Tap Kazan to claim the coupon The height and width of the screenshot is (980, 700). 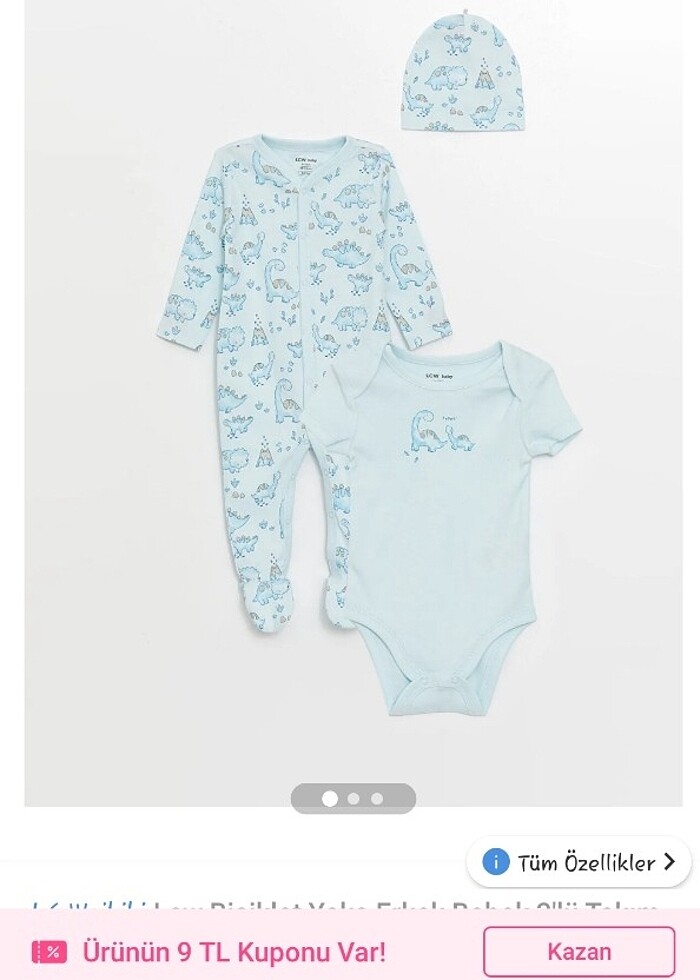[x=579, y=949]
